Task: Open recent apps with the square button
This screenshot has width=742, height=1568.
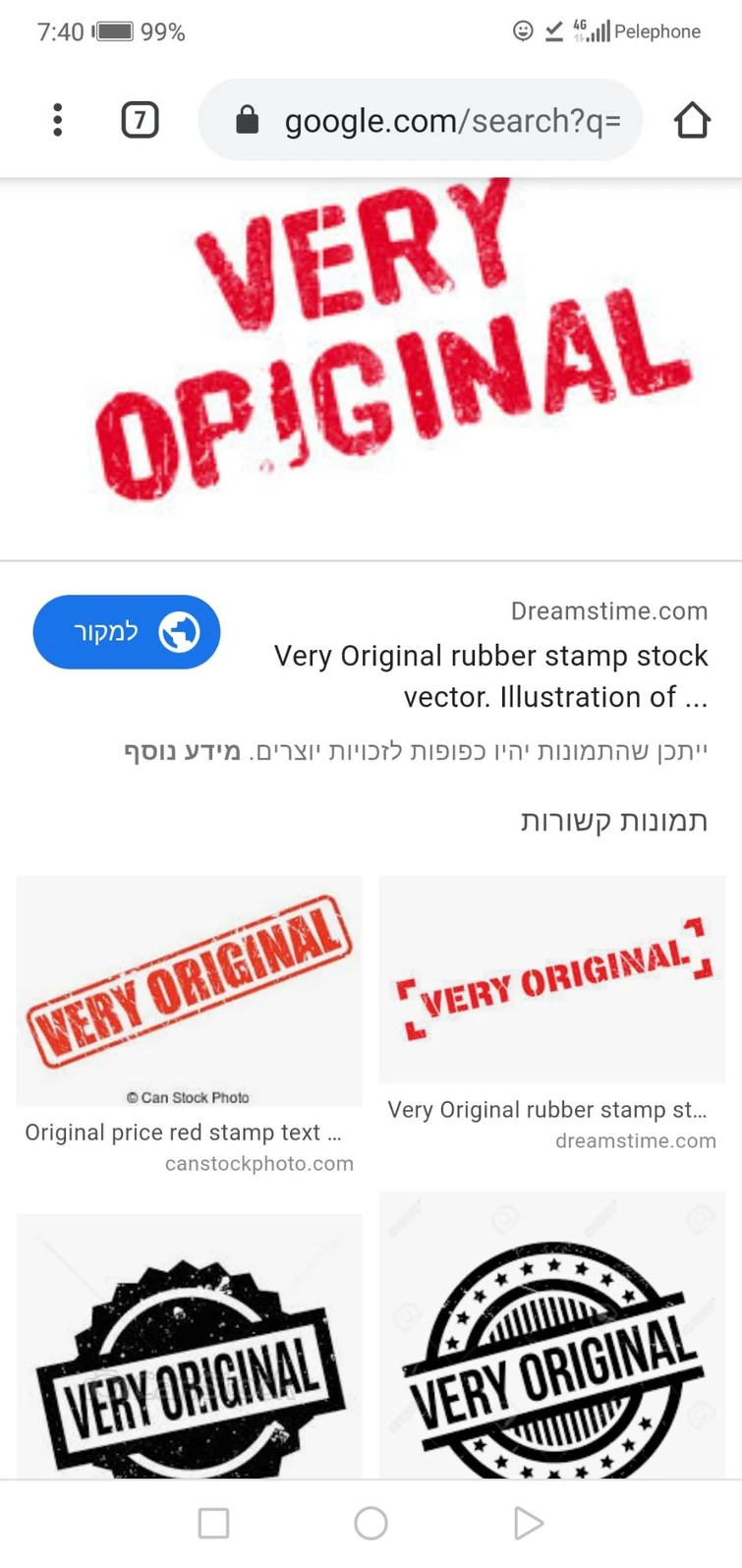Action: tap(213, 1523)
